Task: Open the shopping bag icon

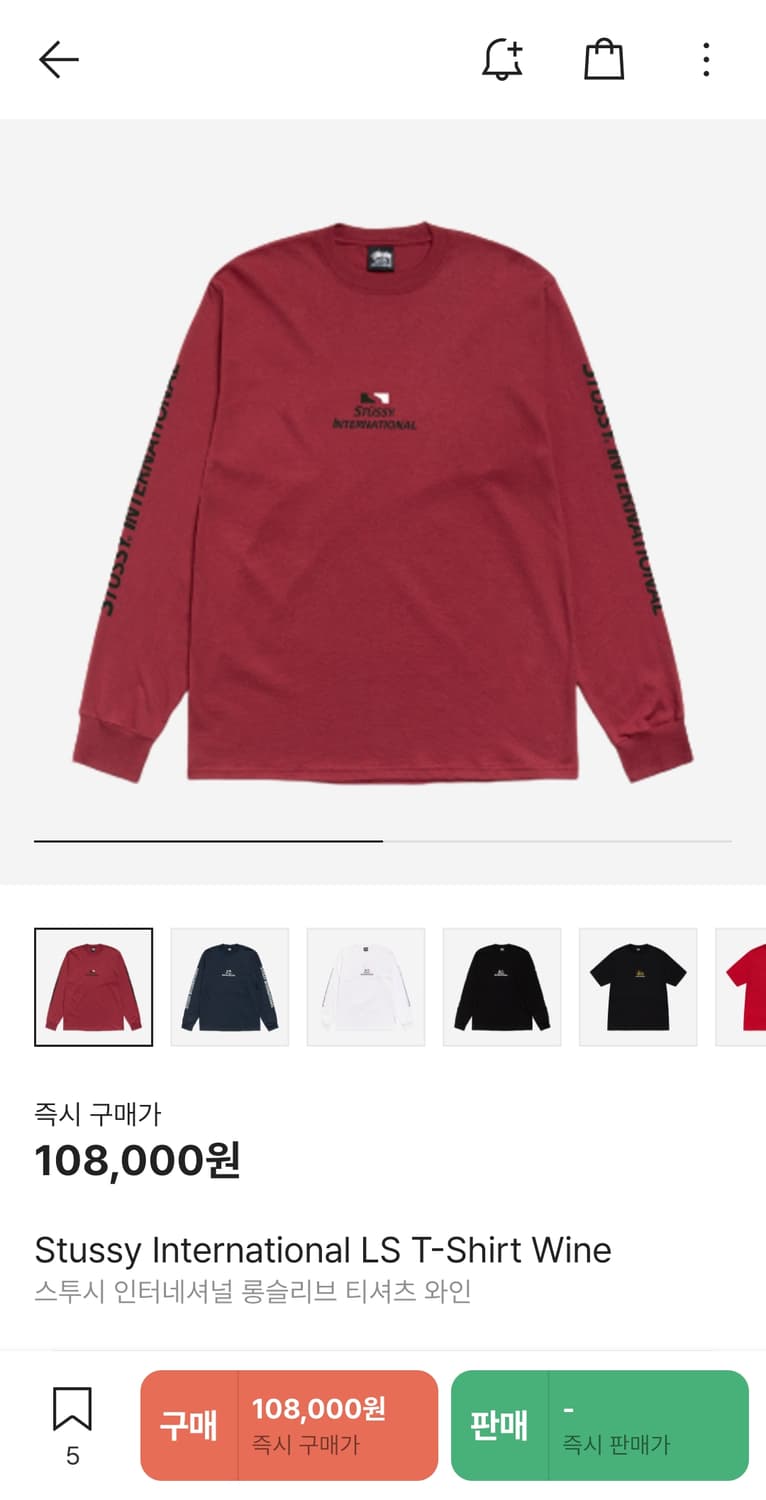Action: [x=604, y=58]
